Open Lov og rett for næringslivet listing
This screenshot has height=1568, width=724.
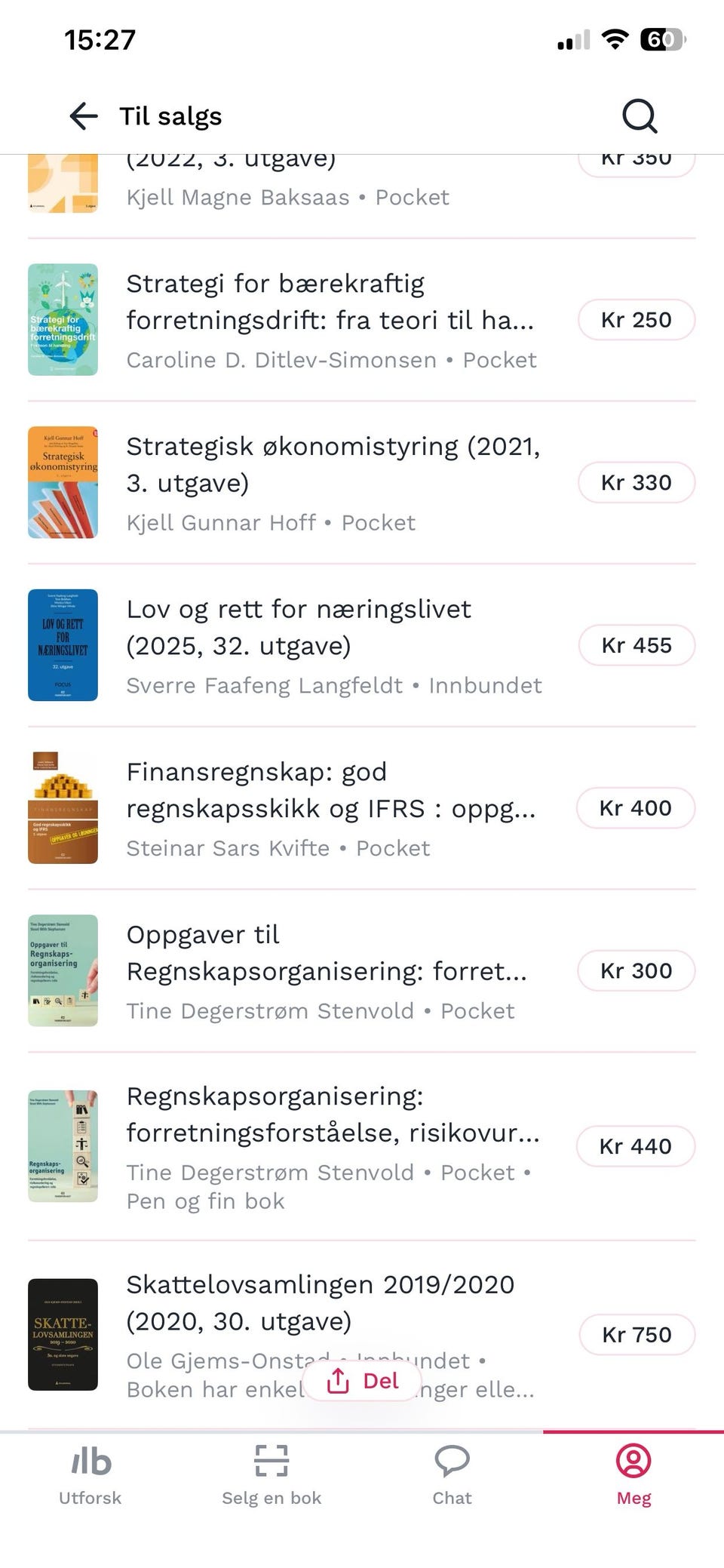pos(362,645)
